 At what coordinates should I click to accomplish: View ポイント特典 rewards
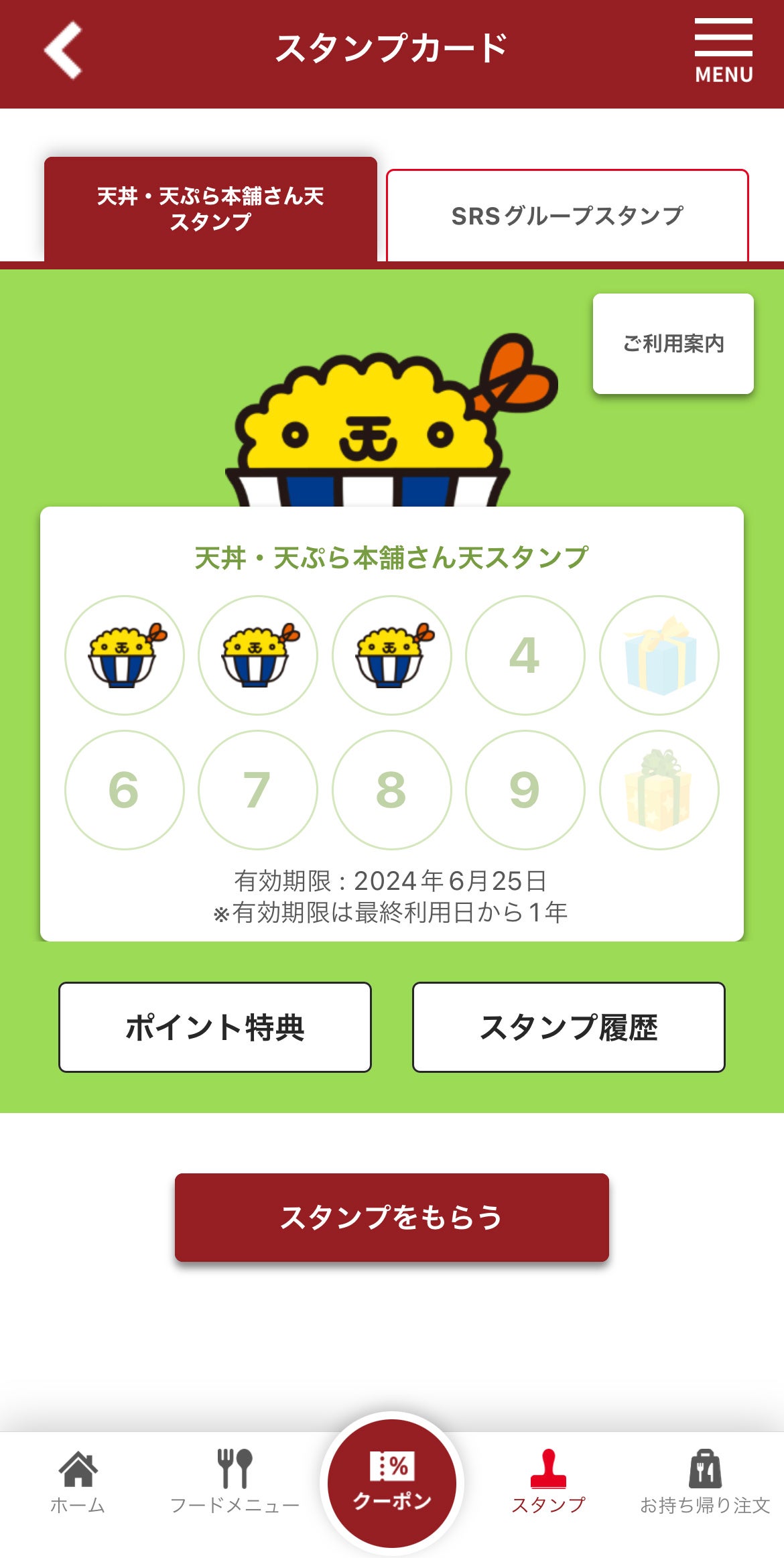215,1027
